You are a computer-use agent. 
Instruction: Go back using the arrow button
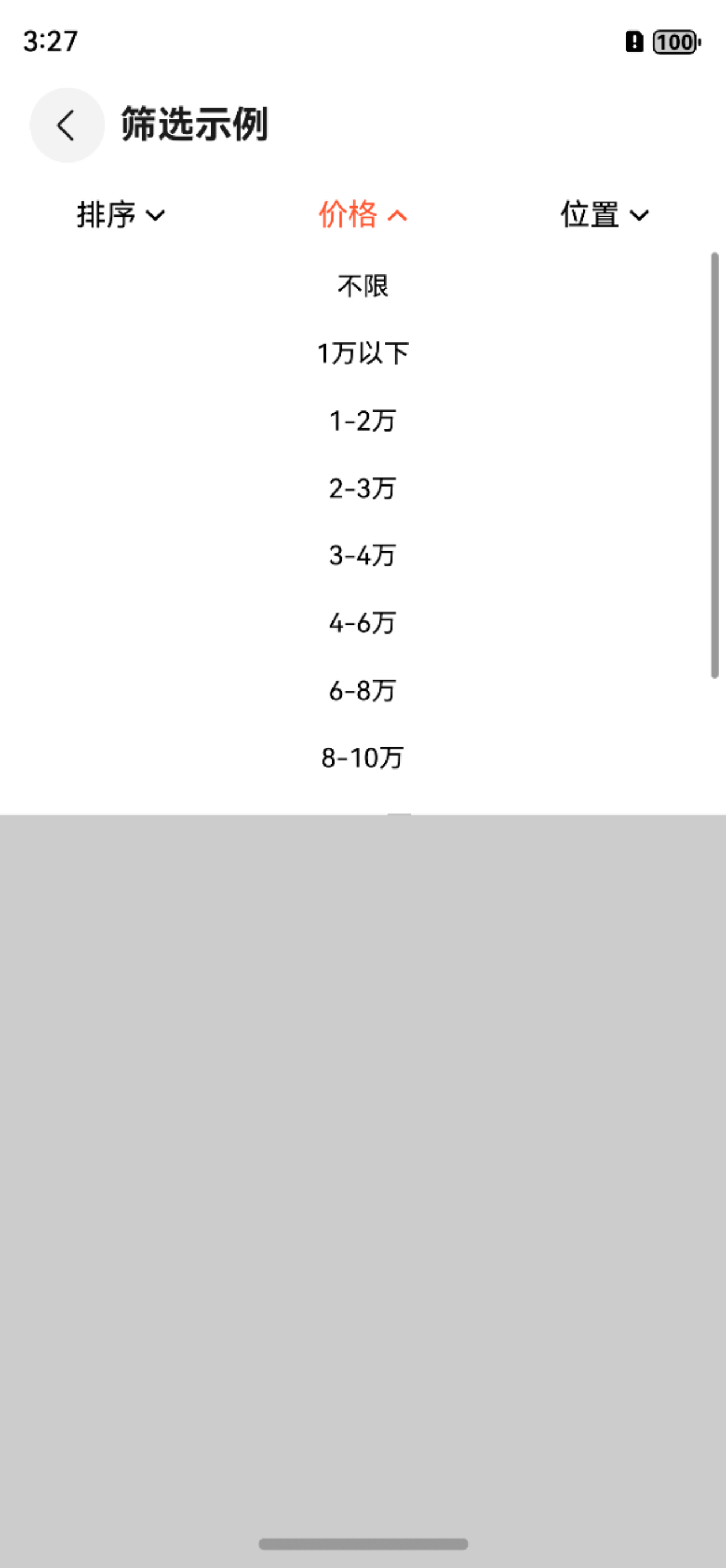67,126
